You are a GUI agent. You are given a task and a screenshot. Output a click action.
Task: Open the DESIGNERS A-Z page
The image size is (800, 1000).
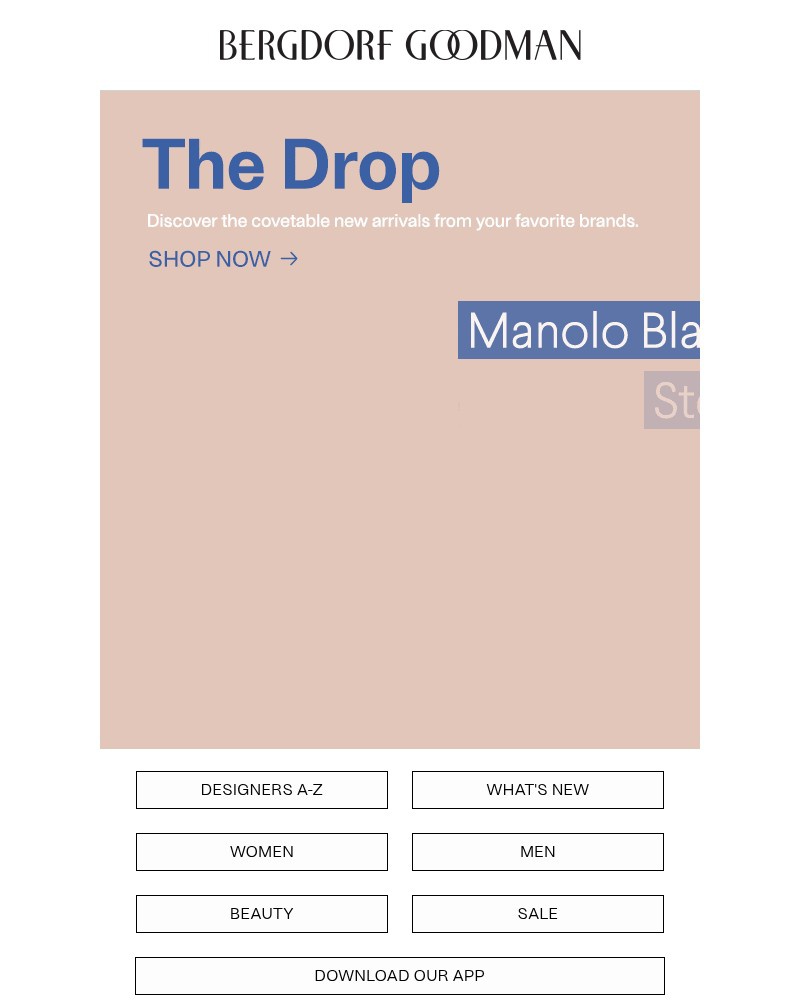pyautogui.click(x=261, y=789)
